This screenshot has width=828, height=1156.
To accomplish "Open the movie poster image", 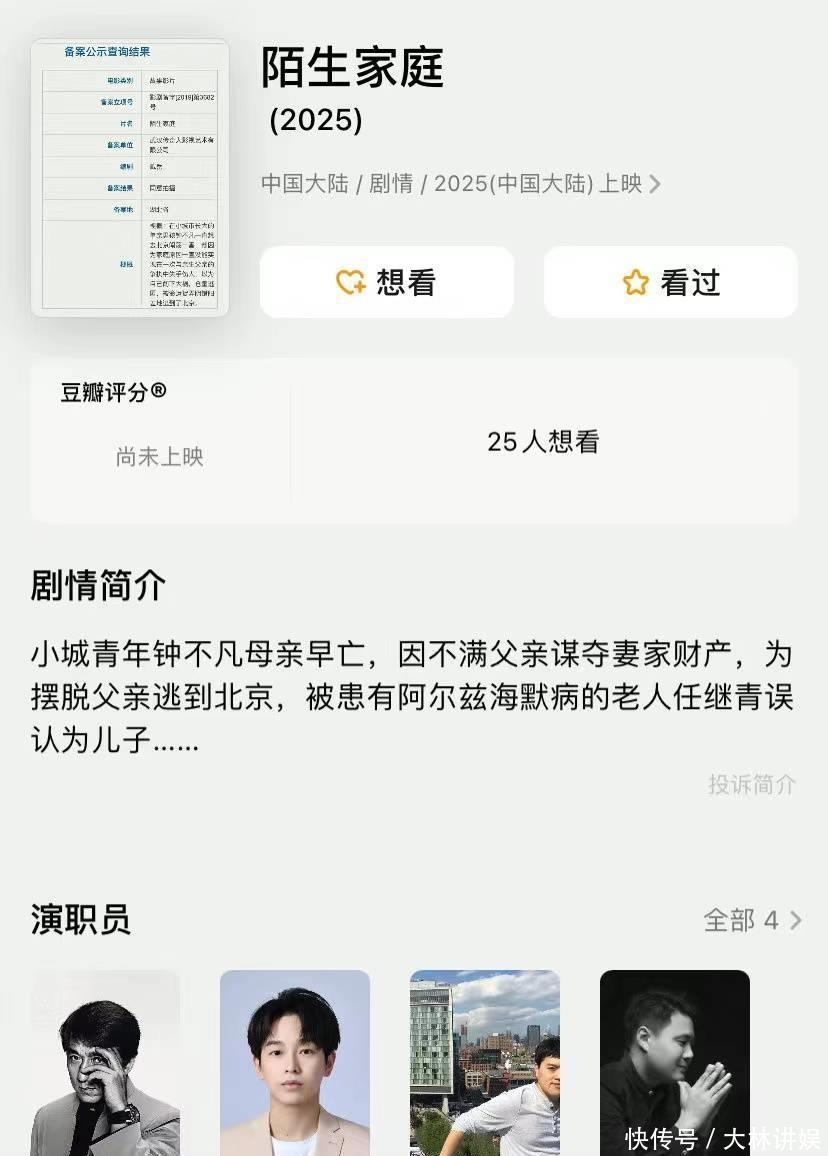I will point(130,178).
